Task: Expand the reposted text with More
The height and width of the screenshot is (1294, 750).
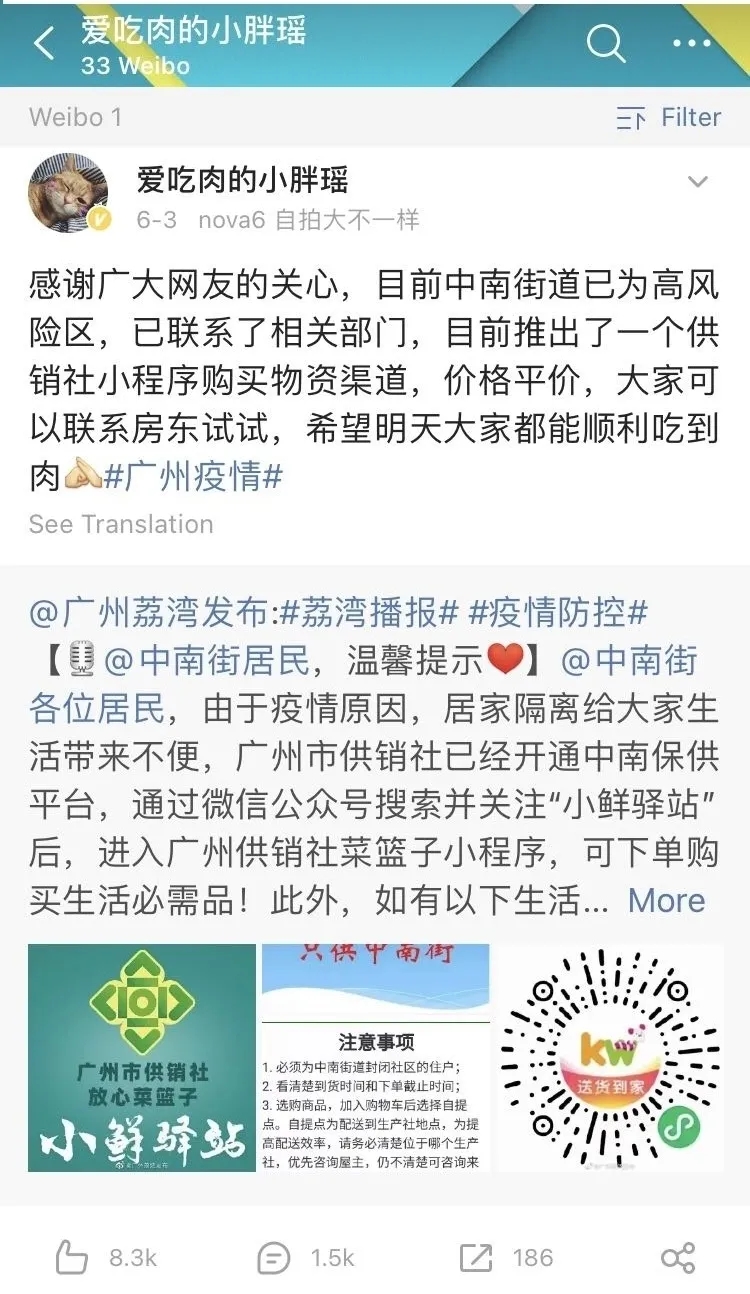Action: (666, 900)
